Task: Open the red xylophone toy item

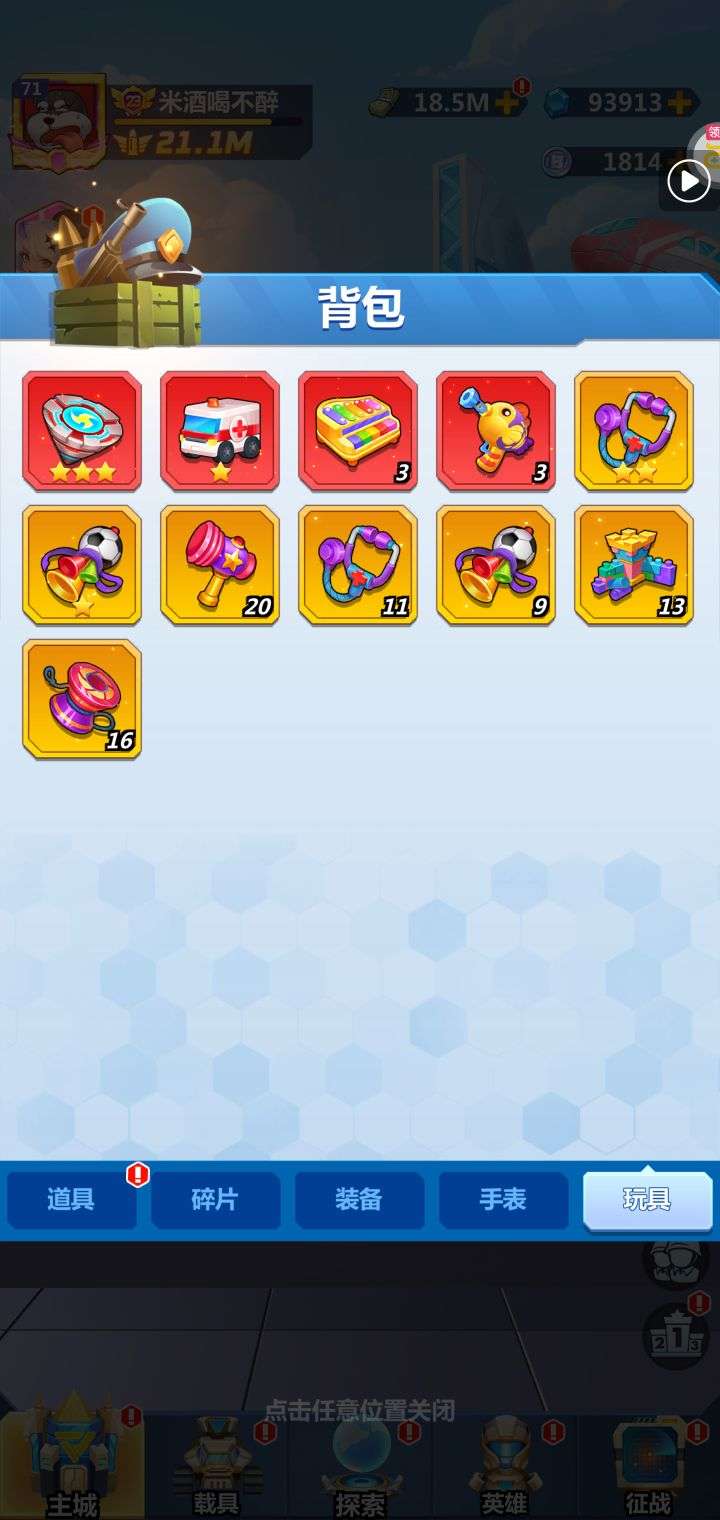Action: [x=358, y=431]
